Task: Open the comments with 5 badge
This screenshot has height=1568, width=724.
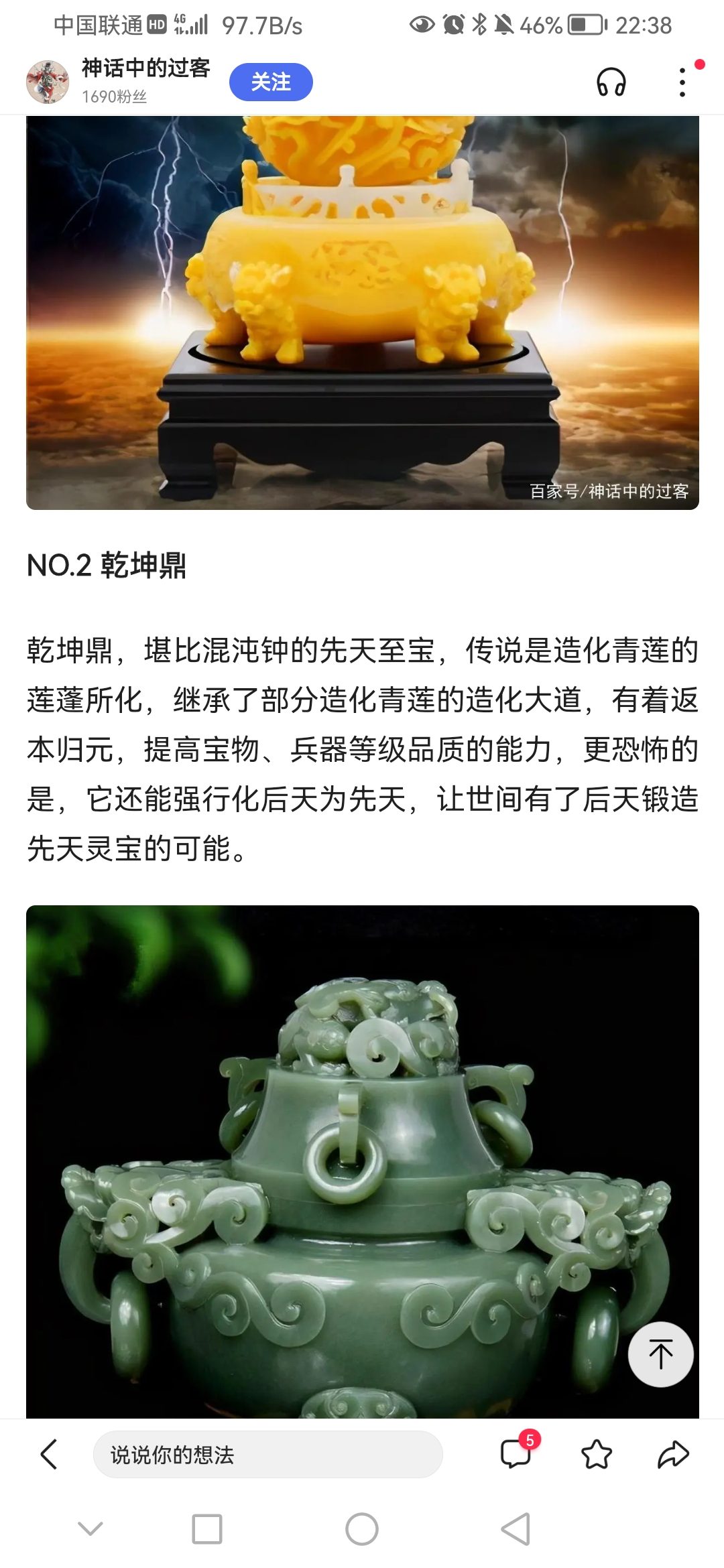Action: 518,1453
